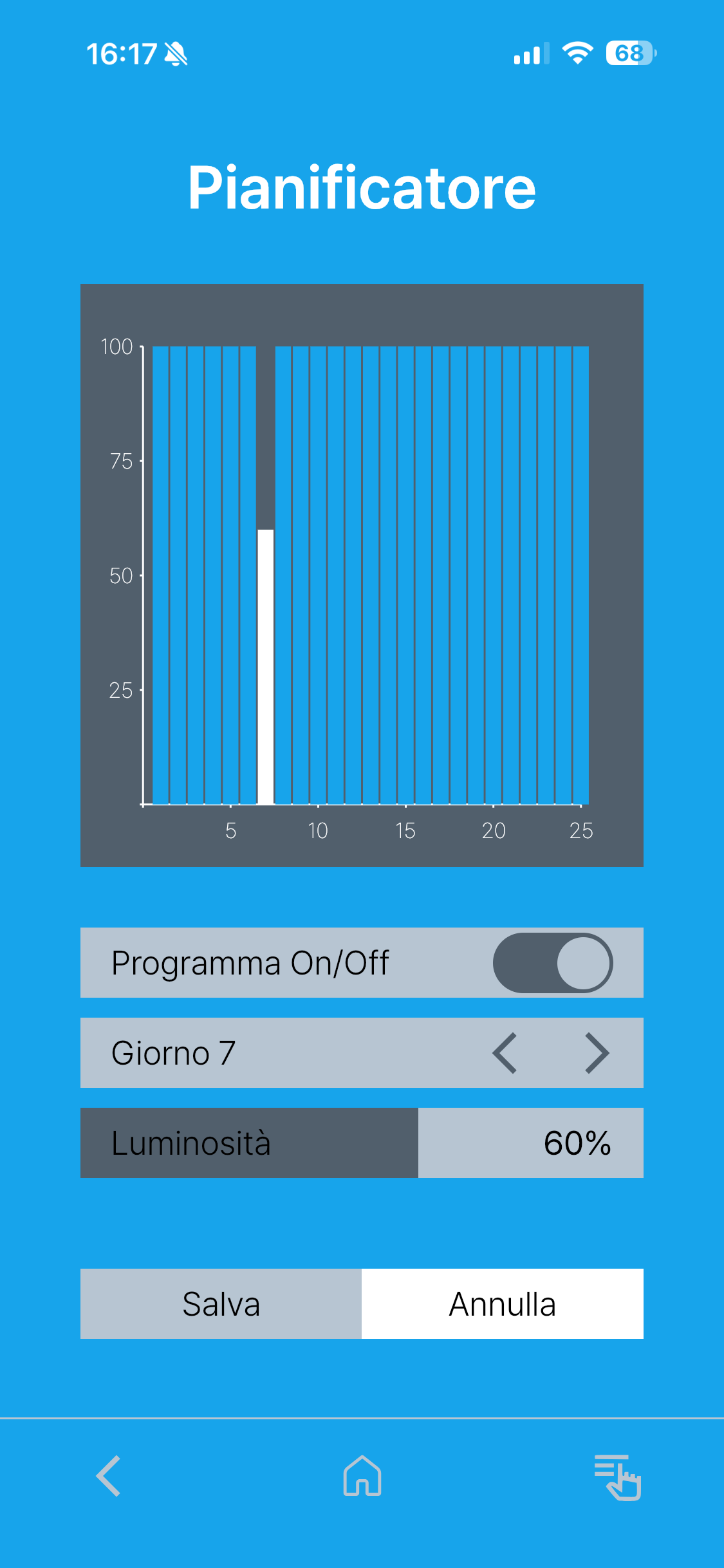Toggle the Programma On/Off switch
The image size is (724, 1568).
coord(552,963)
